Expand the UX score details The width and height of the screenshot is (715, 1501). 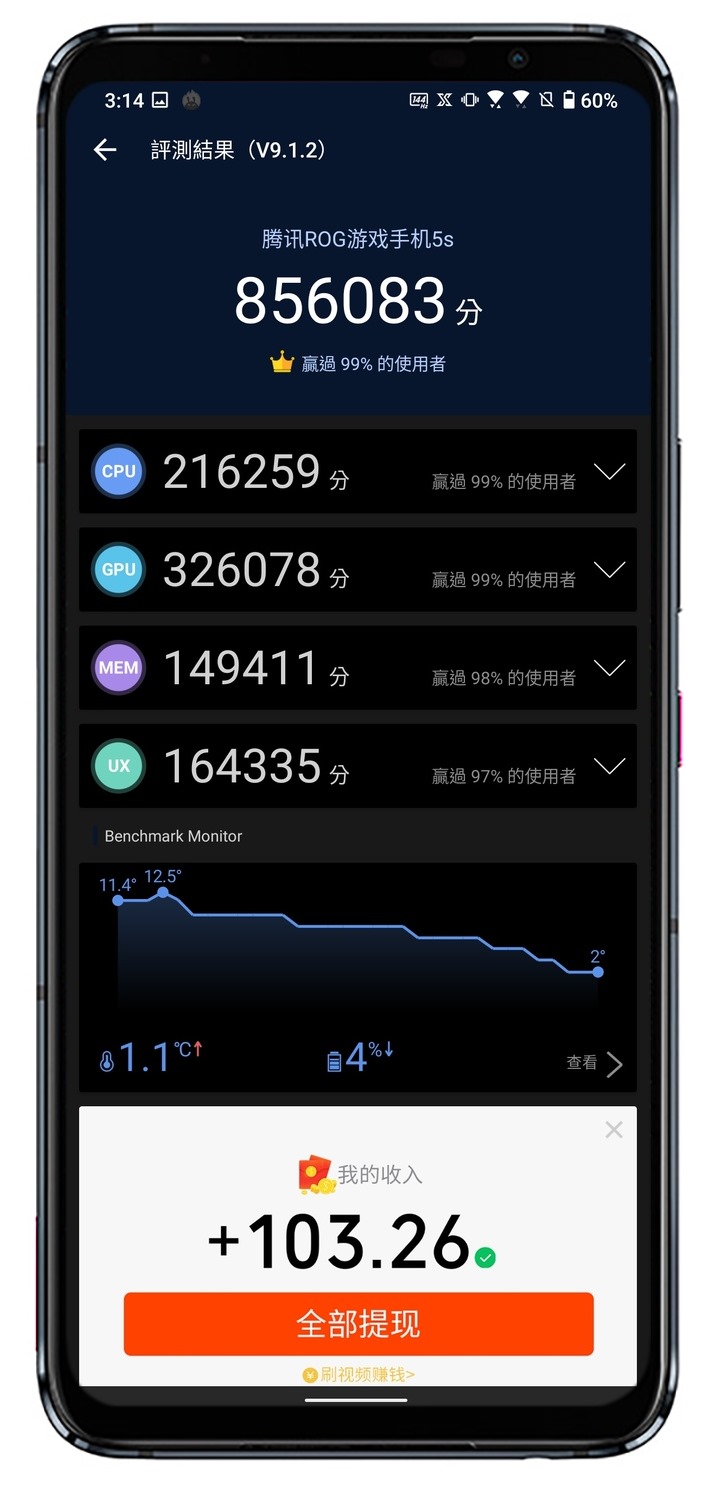point(609,765)
